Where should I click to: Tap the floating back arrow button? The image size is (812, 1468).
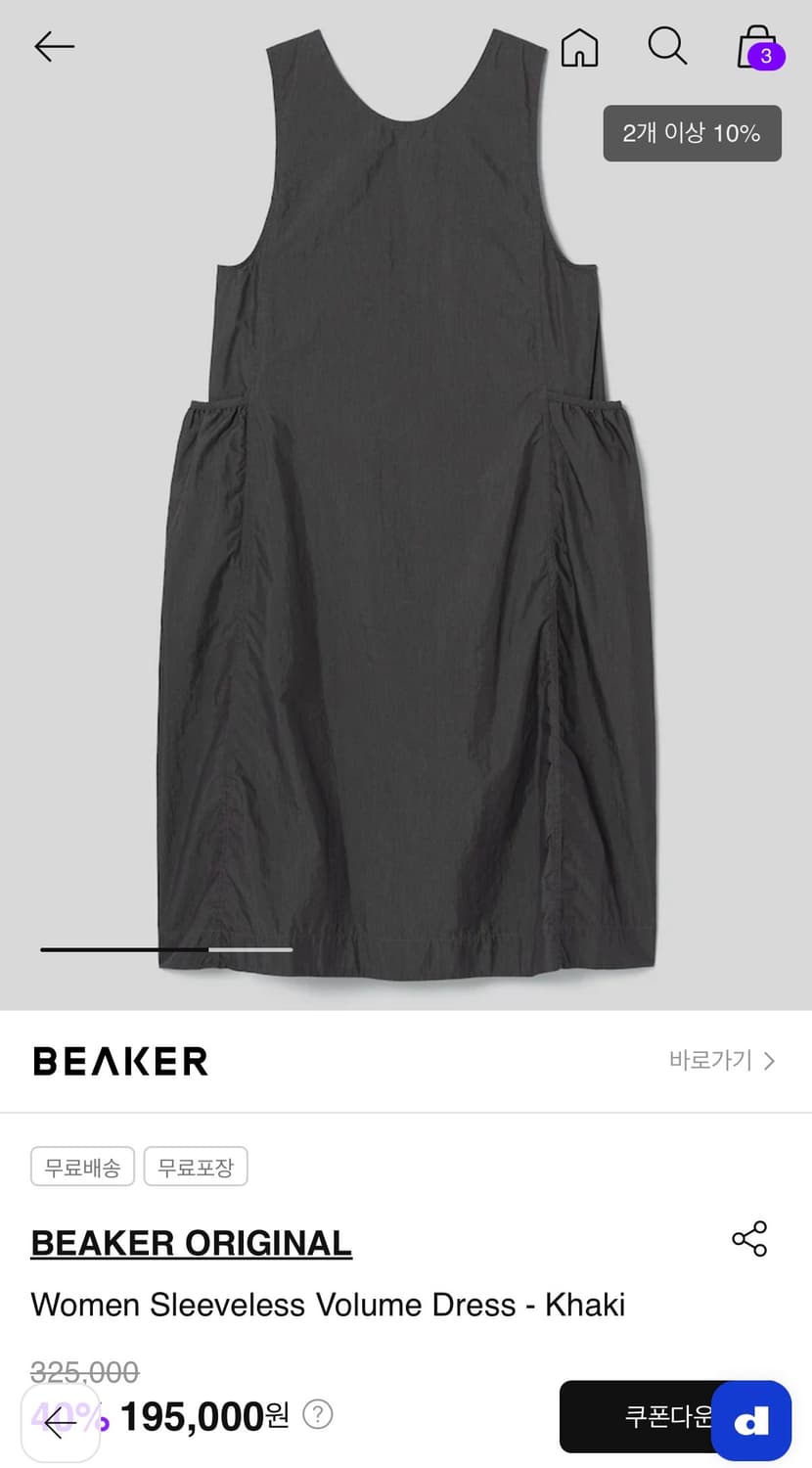[x=60, y=1422]
